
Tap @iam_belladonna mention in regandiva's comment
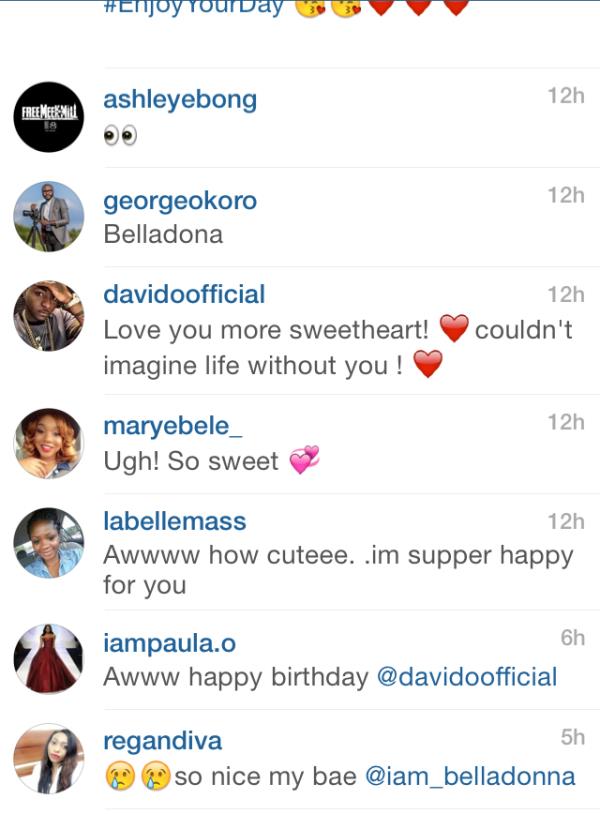coord(470,776)
